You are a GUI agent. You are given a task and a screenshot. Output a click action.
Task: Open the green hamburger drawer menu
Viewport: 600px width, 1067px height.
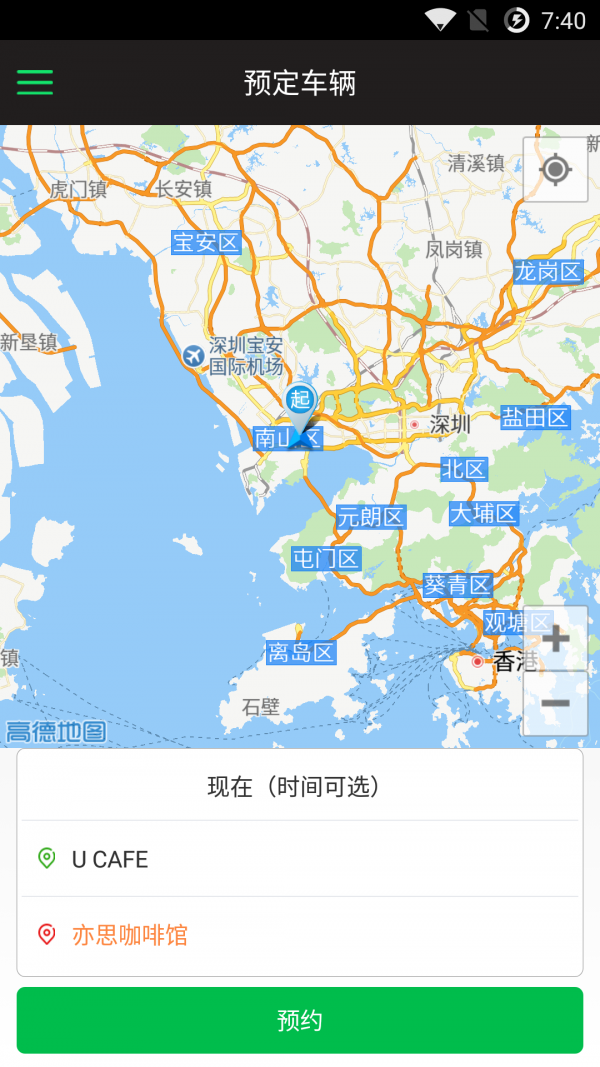(35, 82)
